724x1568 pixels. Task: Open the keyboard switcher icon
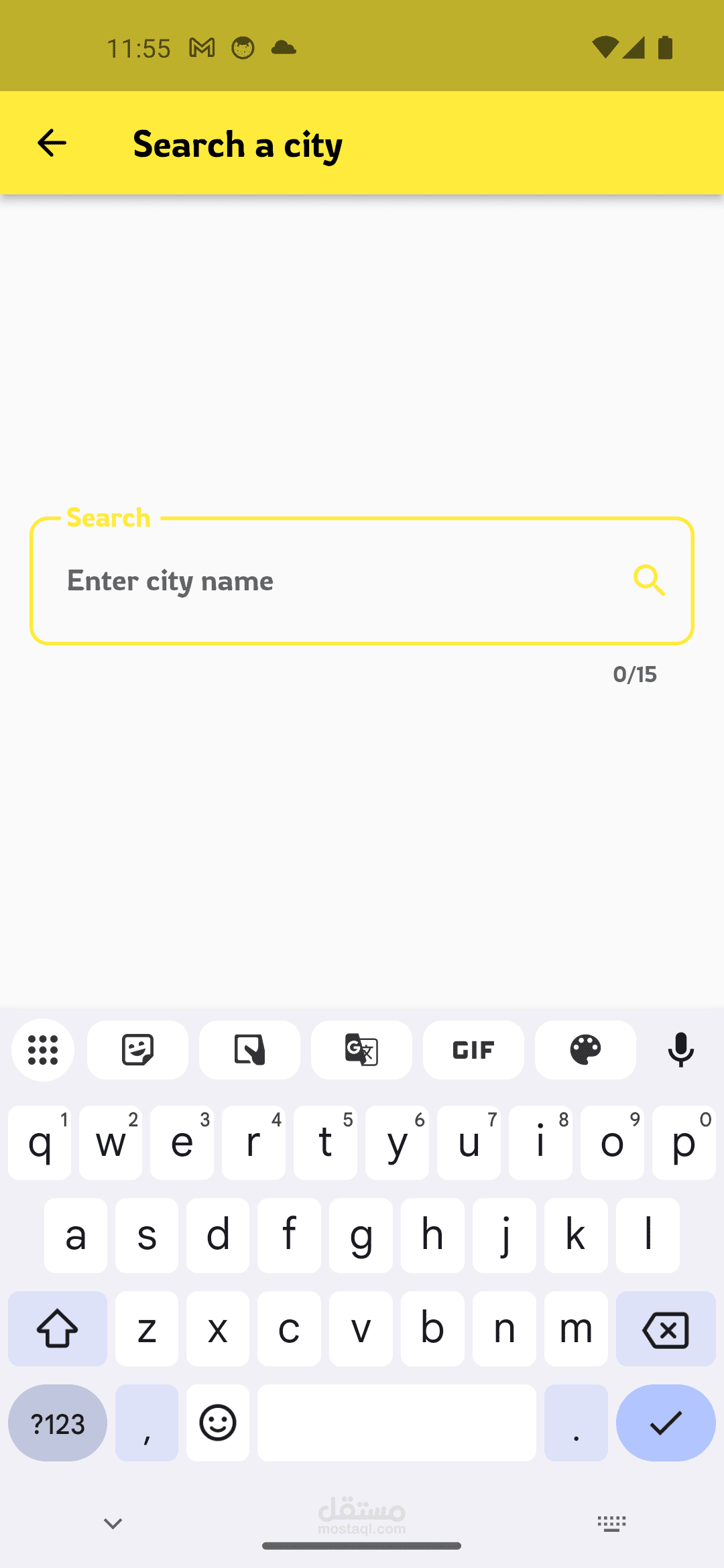611,1524
